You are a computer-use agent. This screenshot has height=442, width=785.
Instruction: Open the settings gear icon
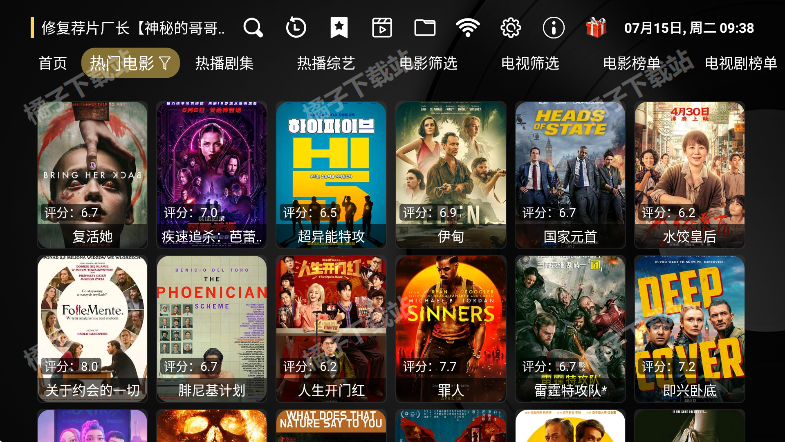click(x=511, y=28)
